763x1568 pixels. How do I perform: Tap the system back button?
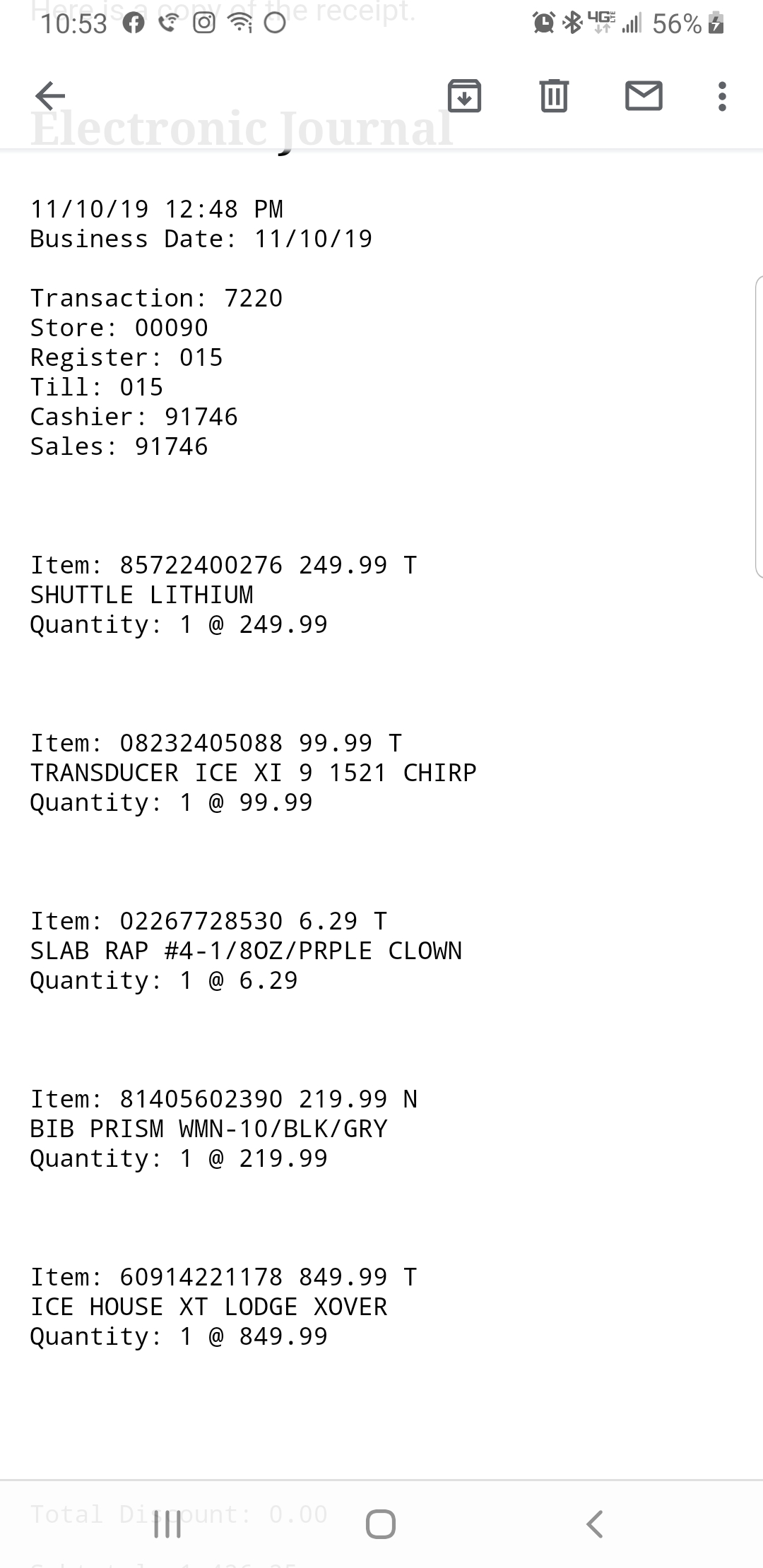point(595,1524)
